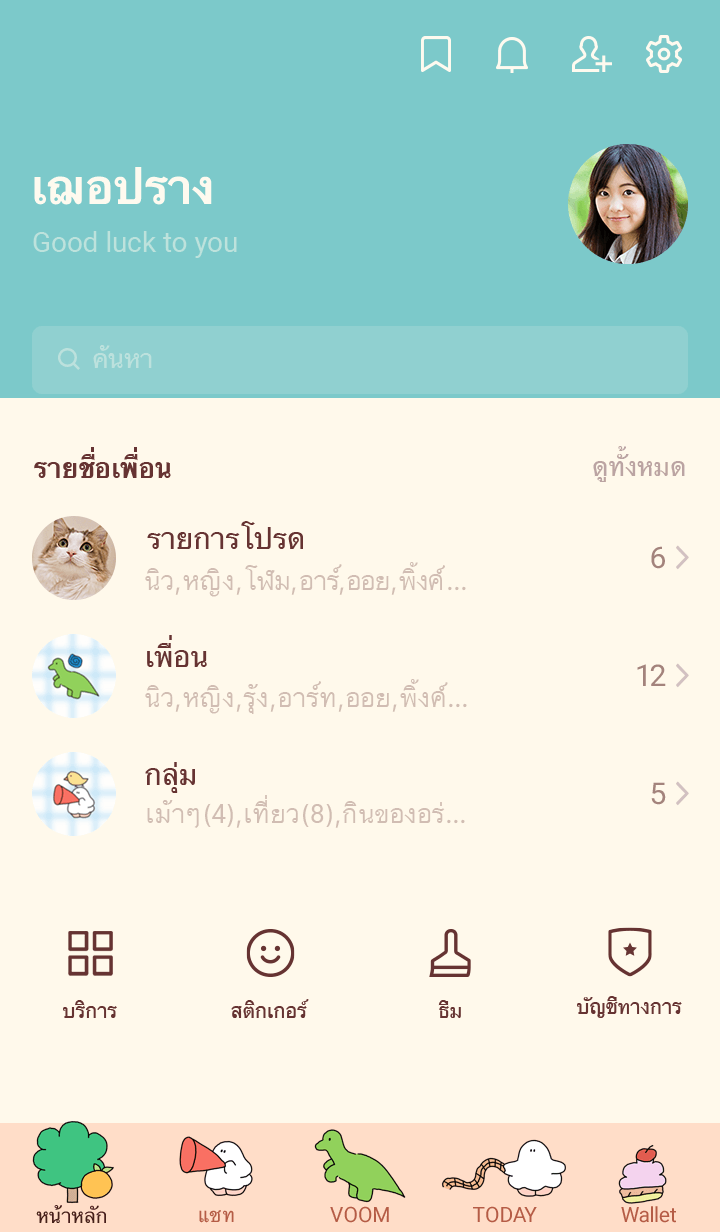The image size is (720, 1232).
Task: Go to the สติกเกอร์ sticker shop
Action: coord(270,973)
